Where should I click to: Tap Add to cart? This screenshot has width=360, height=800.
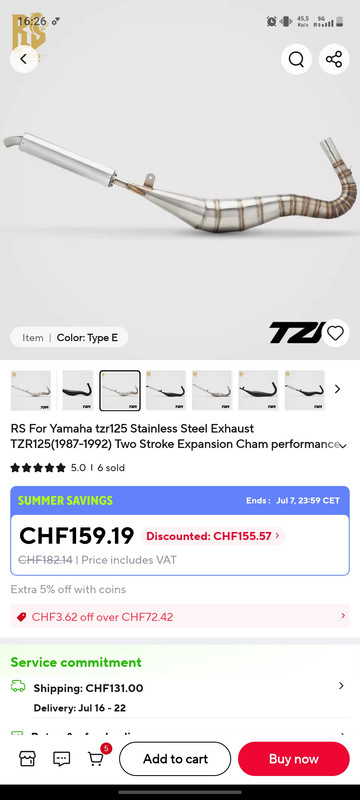[175, 759]
